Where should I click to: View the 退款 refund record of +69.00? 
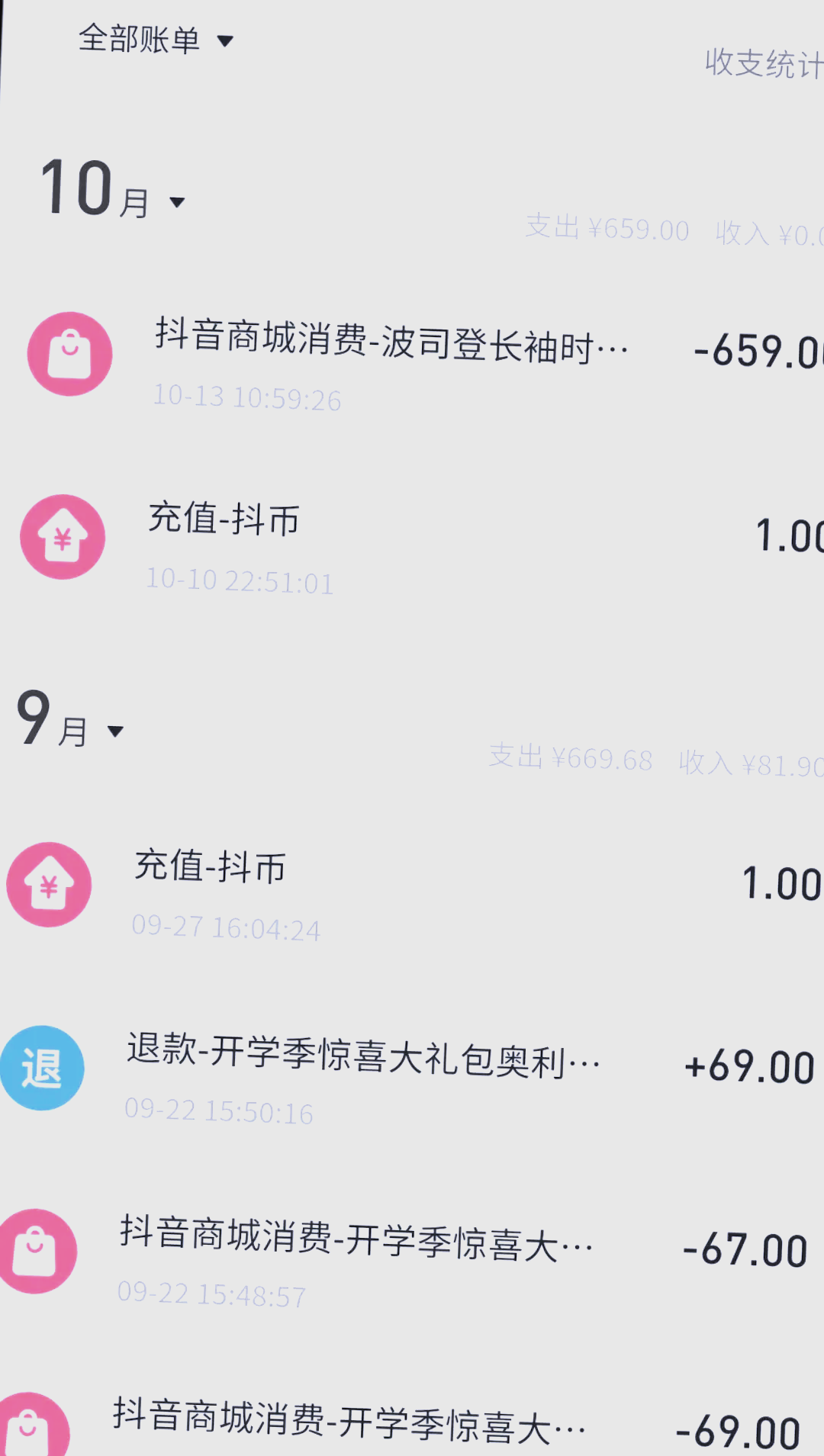coord(412,1069)
